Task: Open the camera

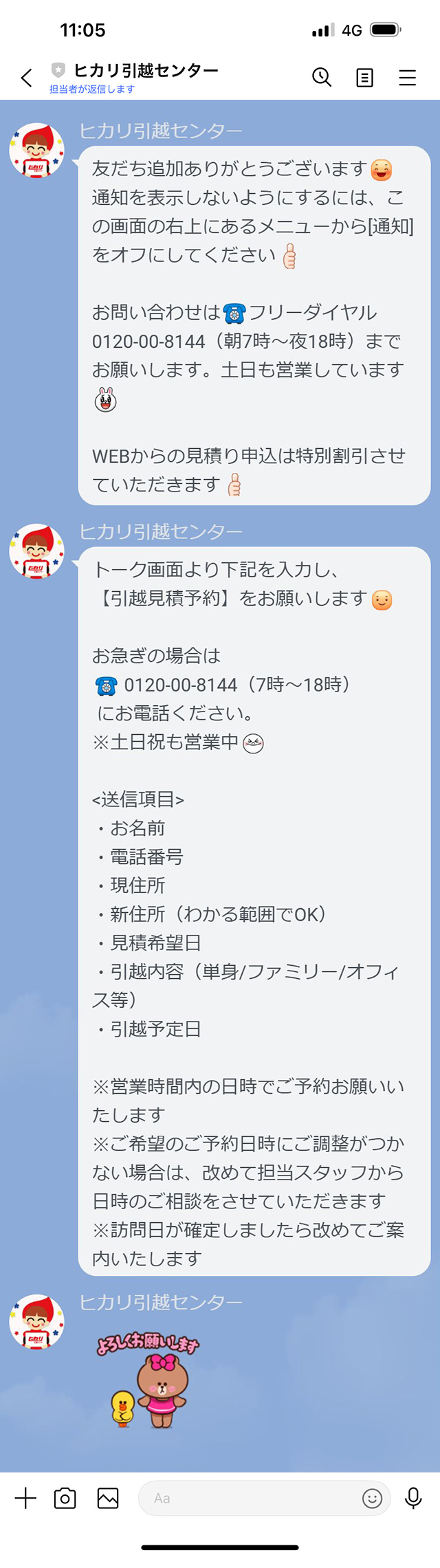Action: (65, 1498)
